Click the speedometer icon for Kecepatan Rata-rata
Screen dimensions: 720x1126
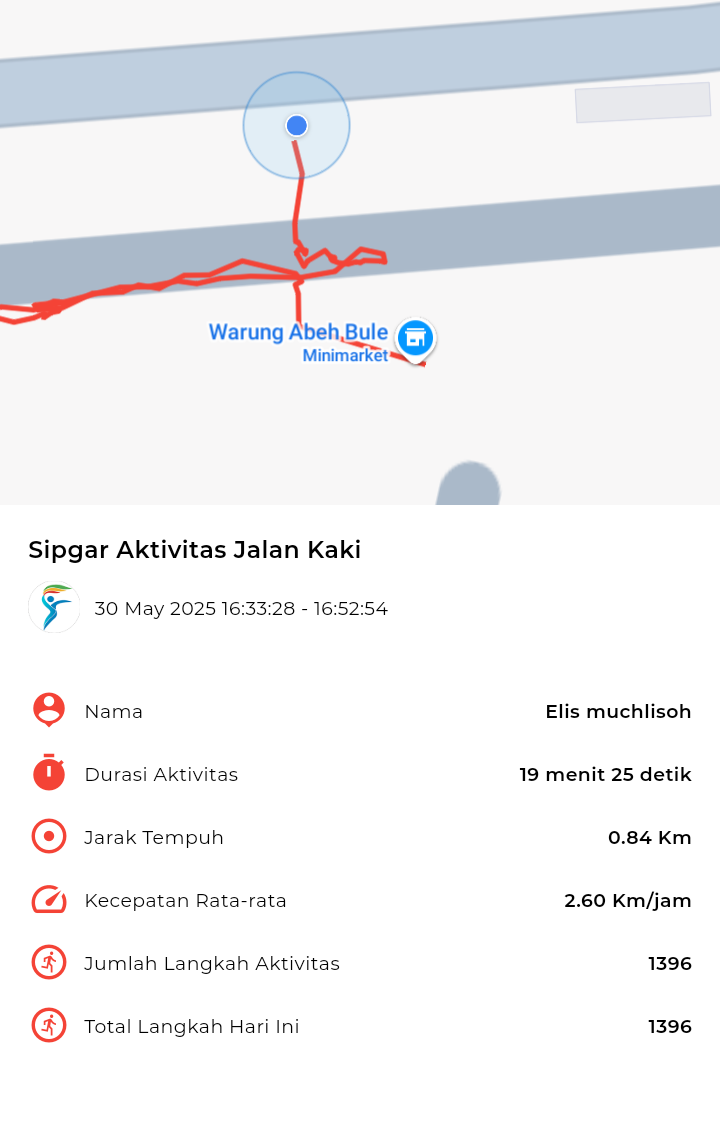(48, 900)
